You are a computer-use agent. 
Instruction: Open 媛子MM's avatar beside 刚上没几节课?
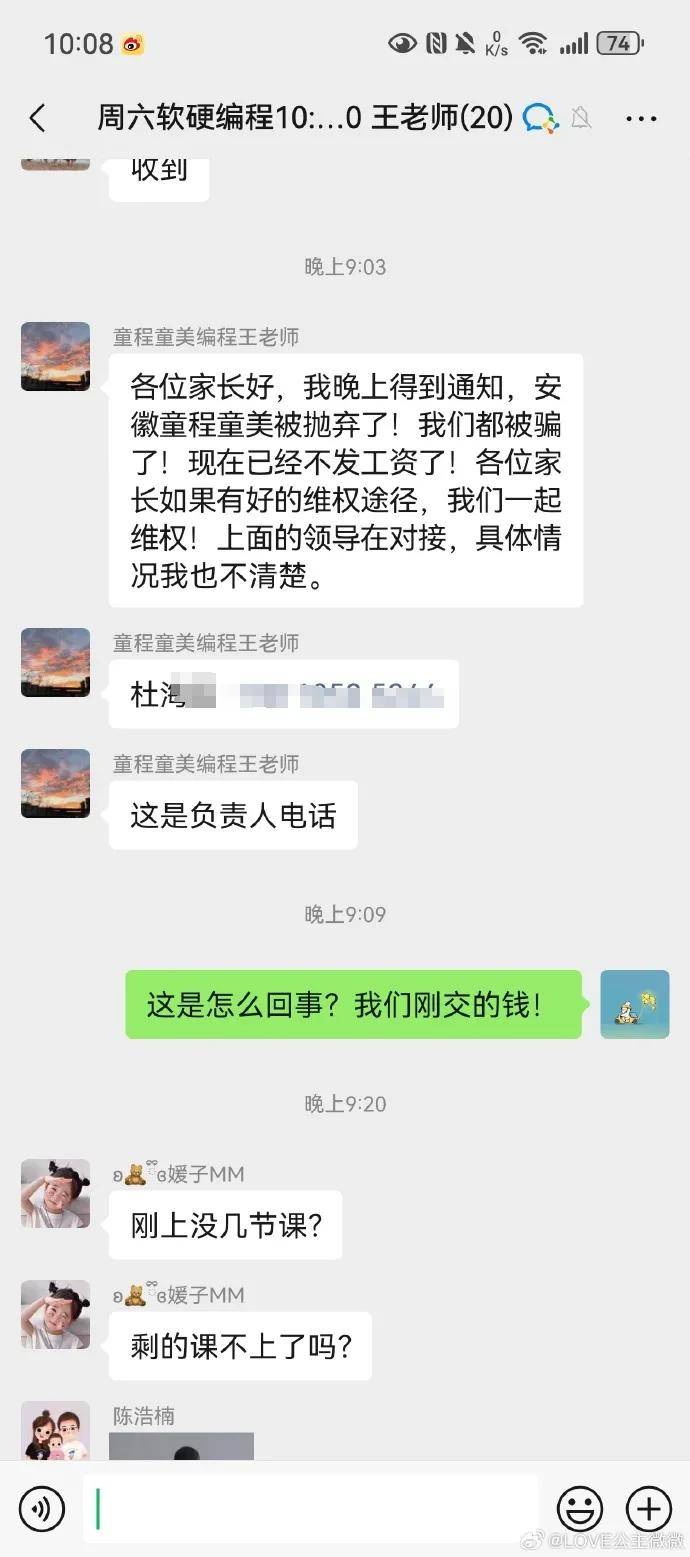[x=56, y=1193]
